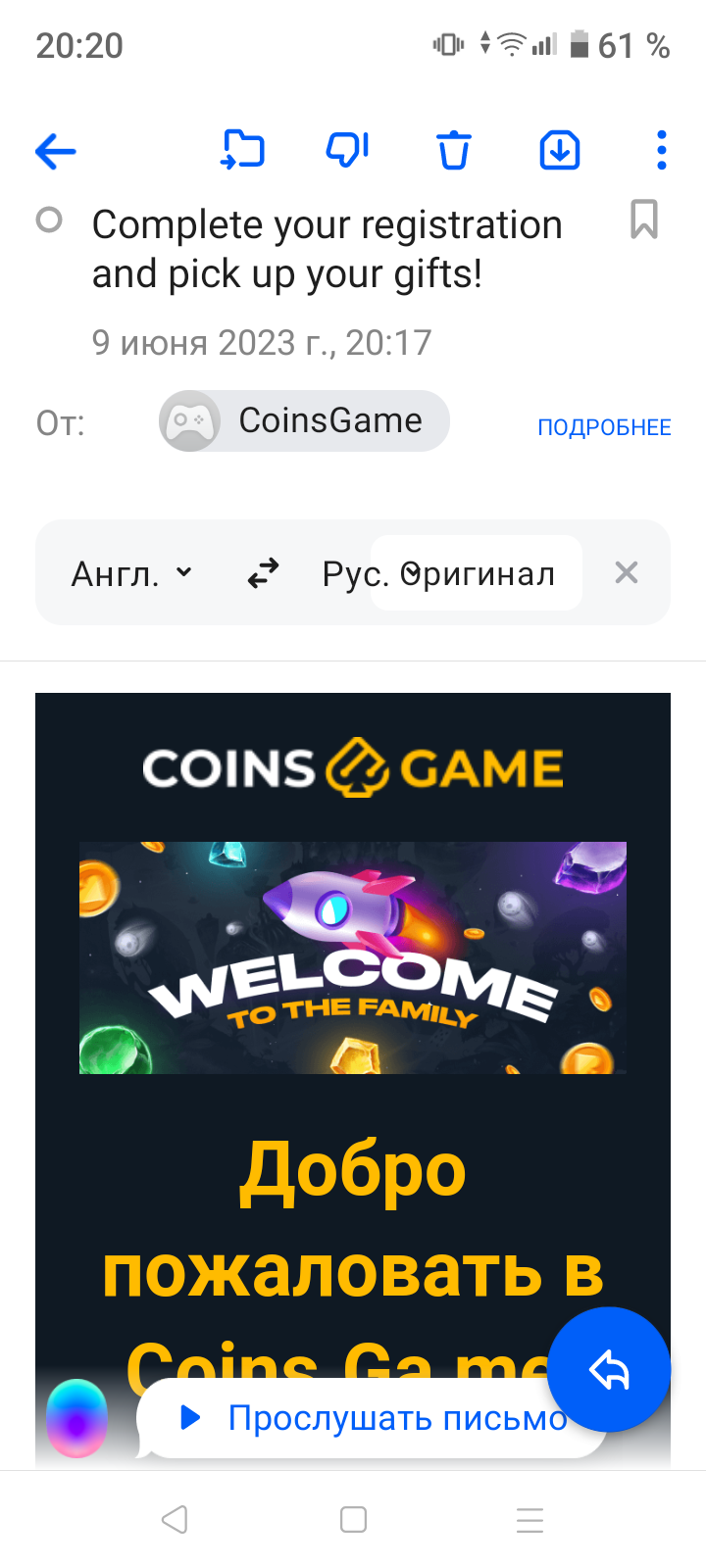Delete this email
Image resolution: width=706 pixels, height=1568 pixels.
click(453, 151)
